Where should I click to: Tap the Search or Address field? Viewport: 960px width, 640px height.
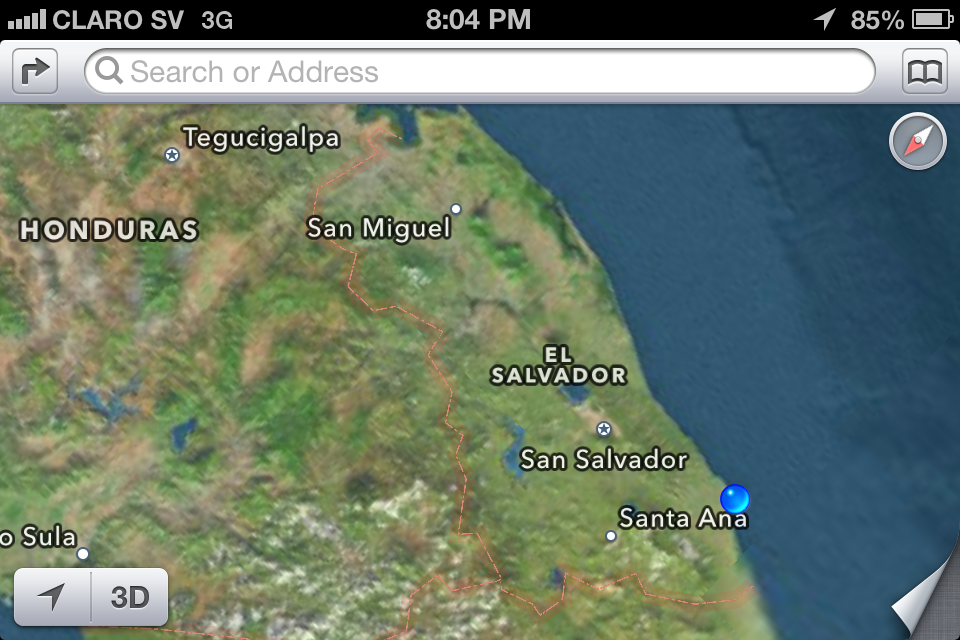pos(480,72)
